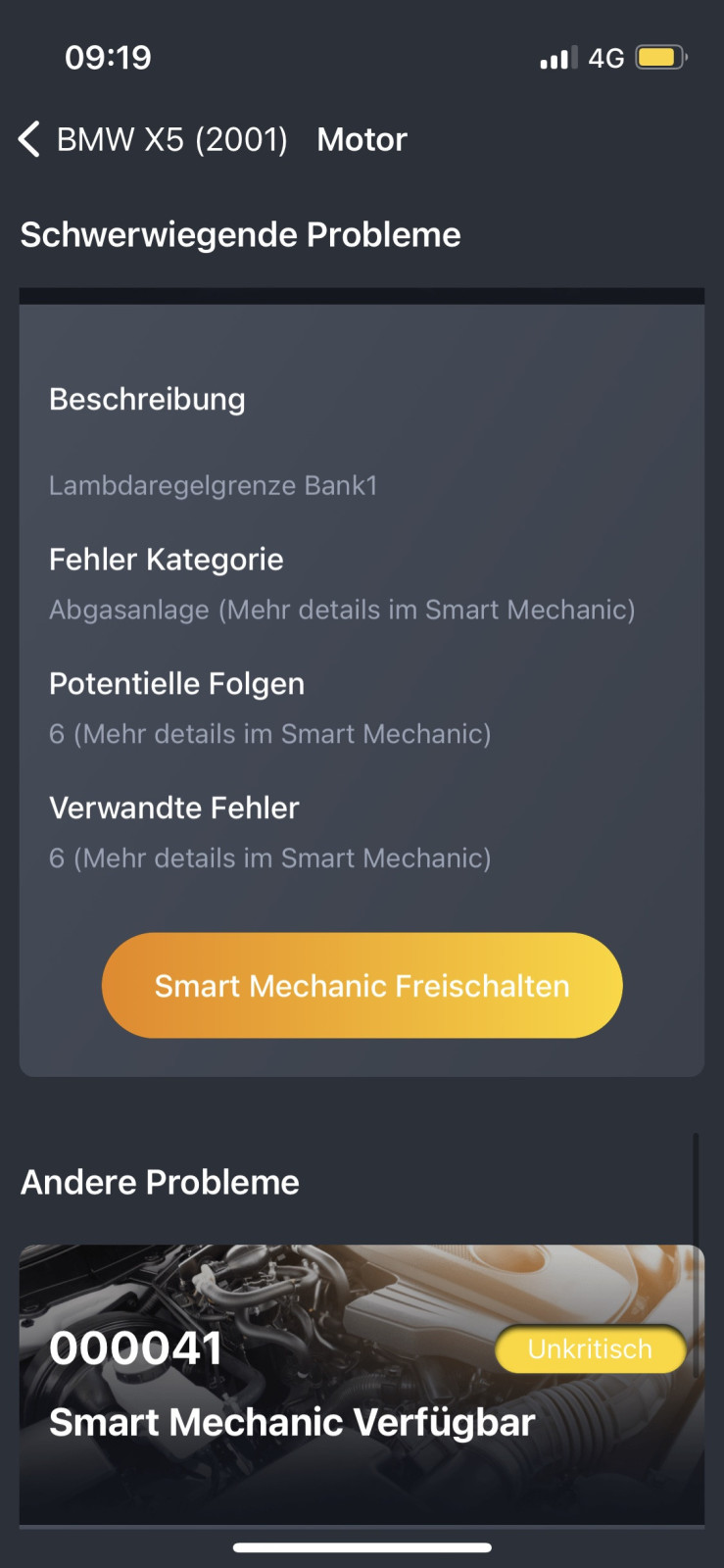Tap the back chevron arrow

tap(27, 139)
